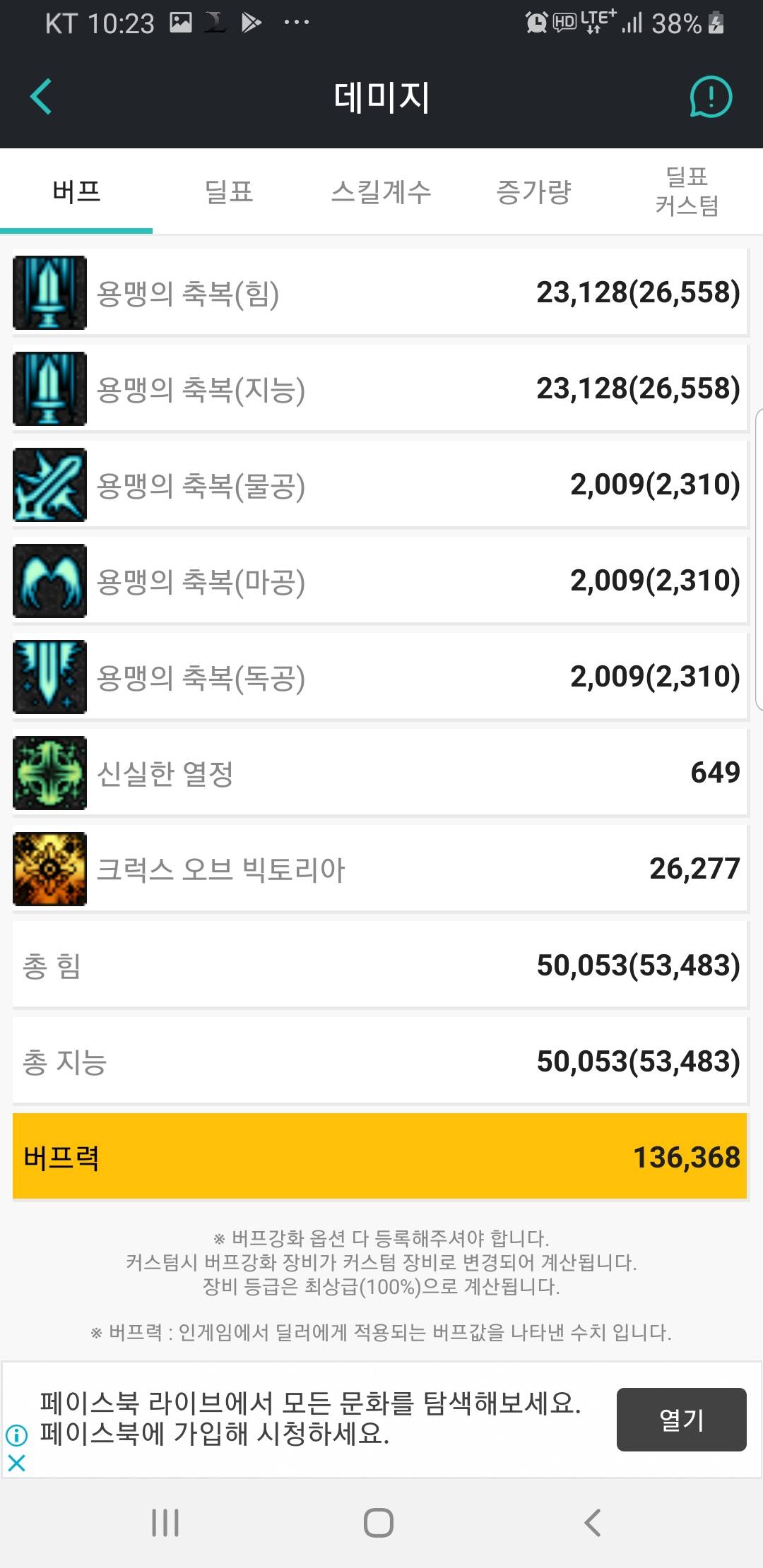Image resolution: width=763 pixels, height=1568 pixels.
Task: Switch to the 스킬계수 tab
Action: tap(381, 191)
